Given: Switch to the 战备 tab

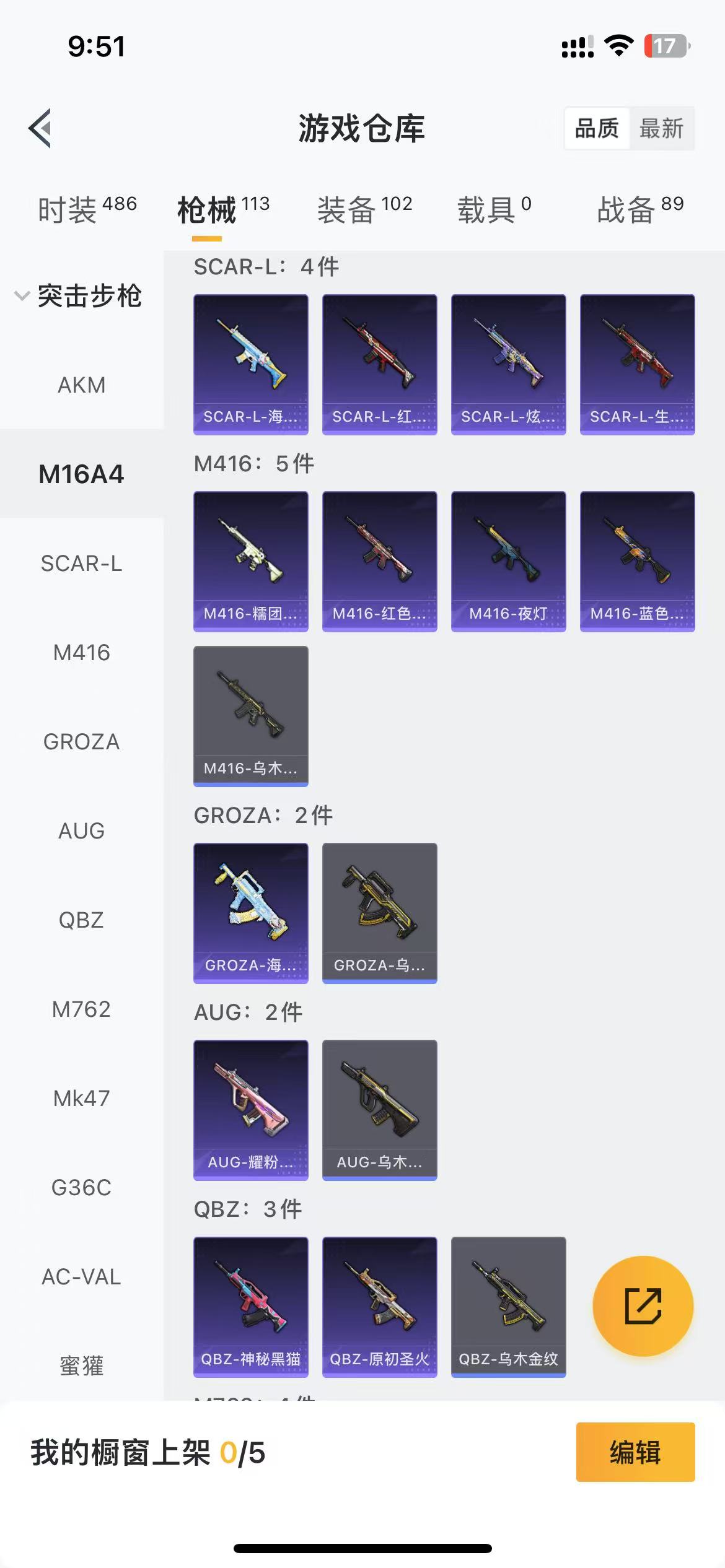Looking at the screenshot, I should coord(639,209).
